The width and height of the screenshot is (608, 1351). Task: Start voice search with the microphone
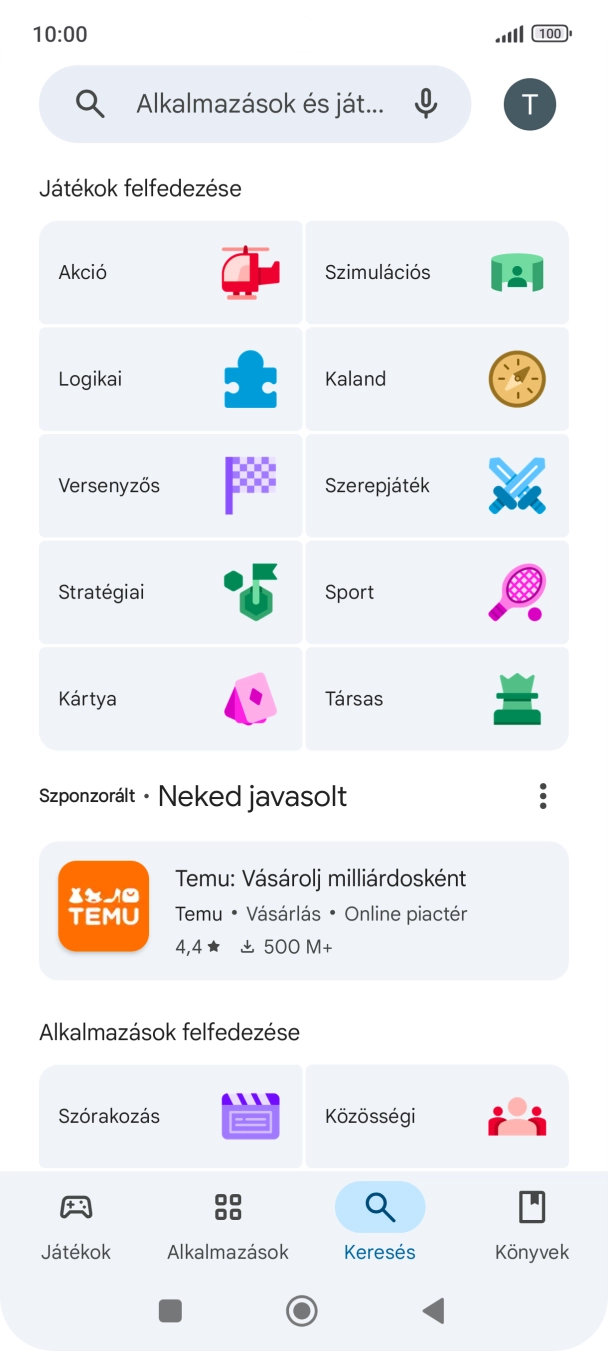click(x=426, y=104)
